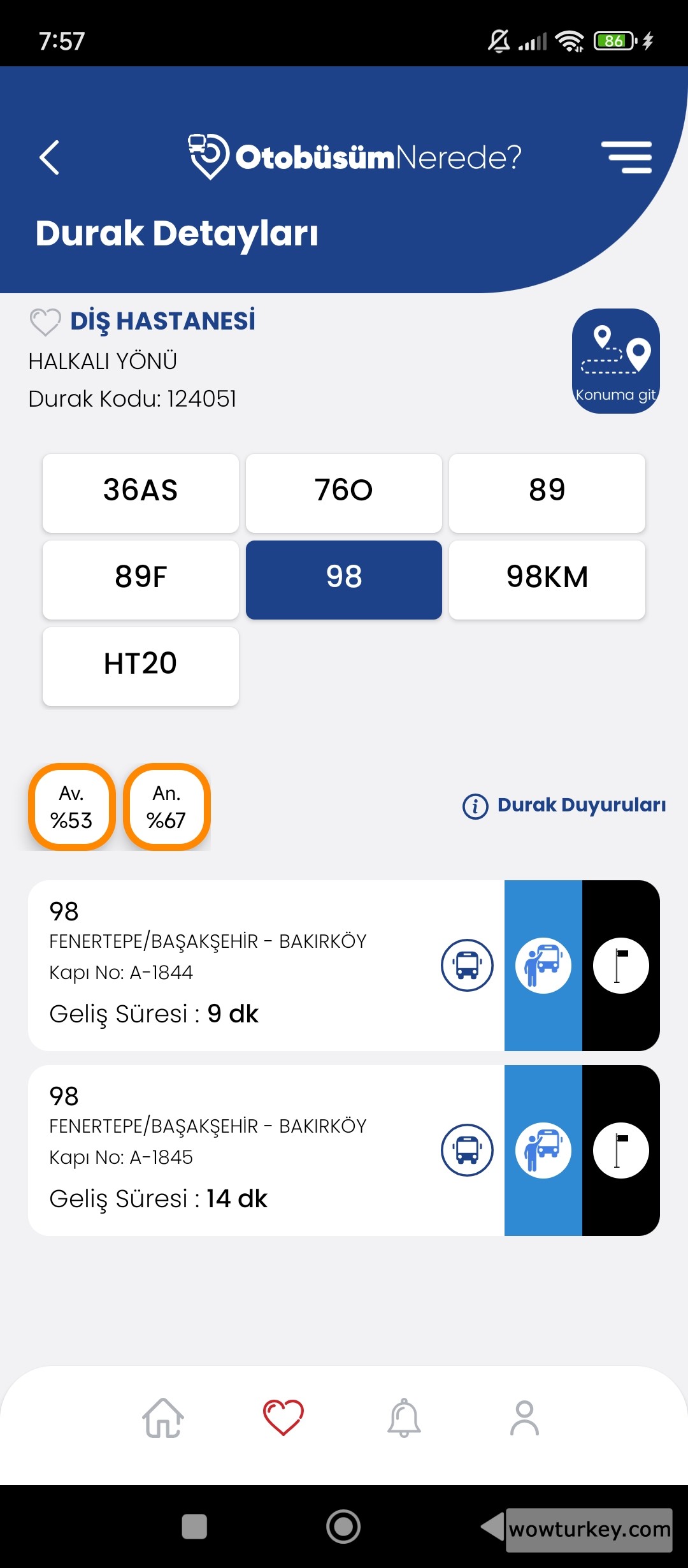Tap flag icon on the 14 dk card
Viewport: 688px width, 1568px height.
click(620, 1150)
